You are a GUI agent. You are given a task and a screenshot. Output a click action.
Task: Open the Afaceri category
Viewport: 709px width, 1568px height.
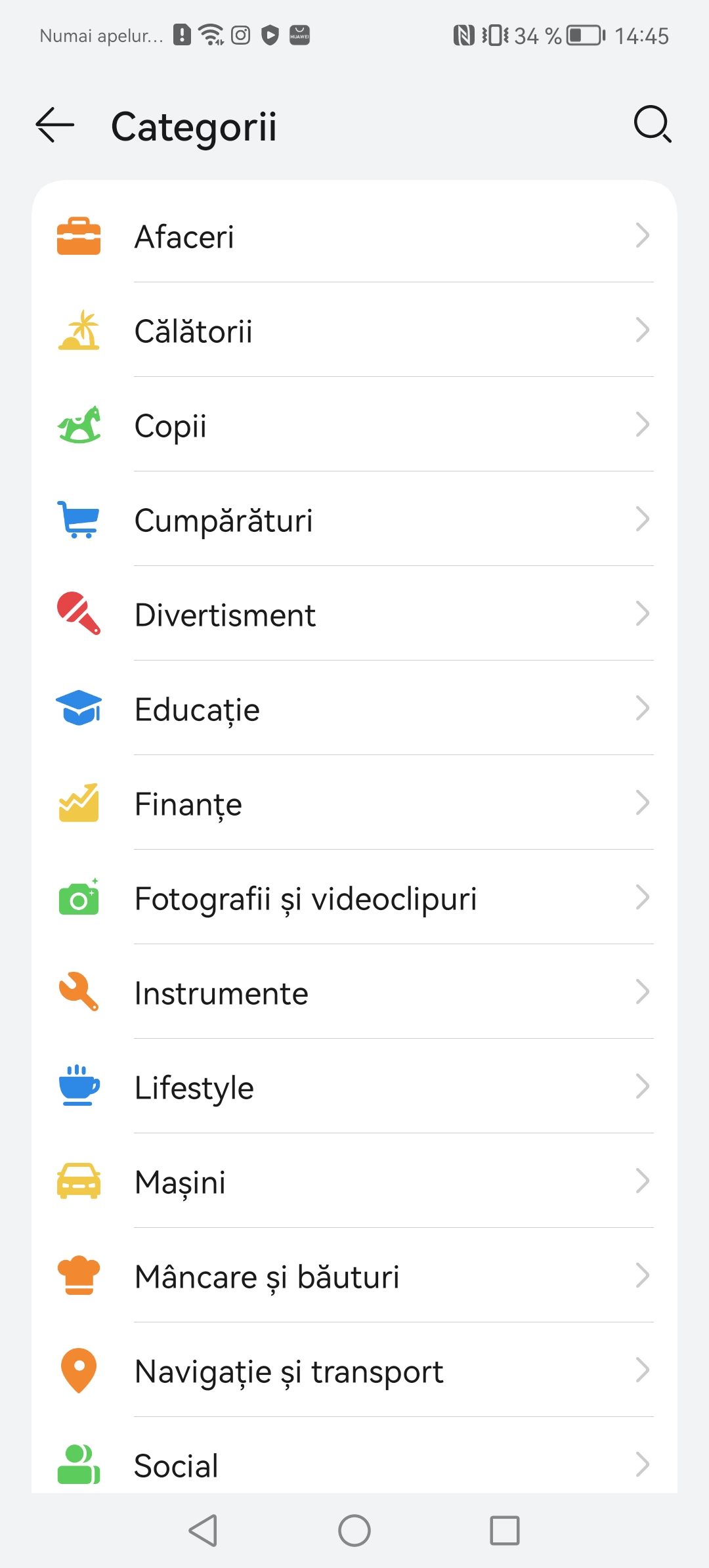click(354, 236)
